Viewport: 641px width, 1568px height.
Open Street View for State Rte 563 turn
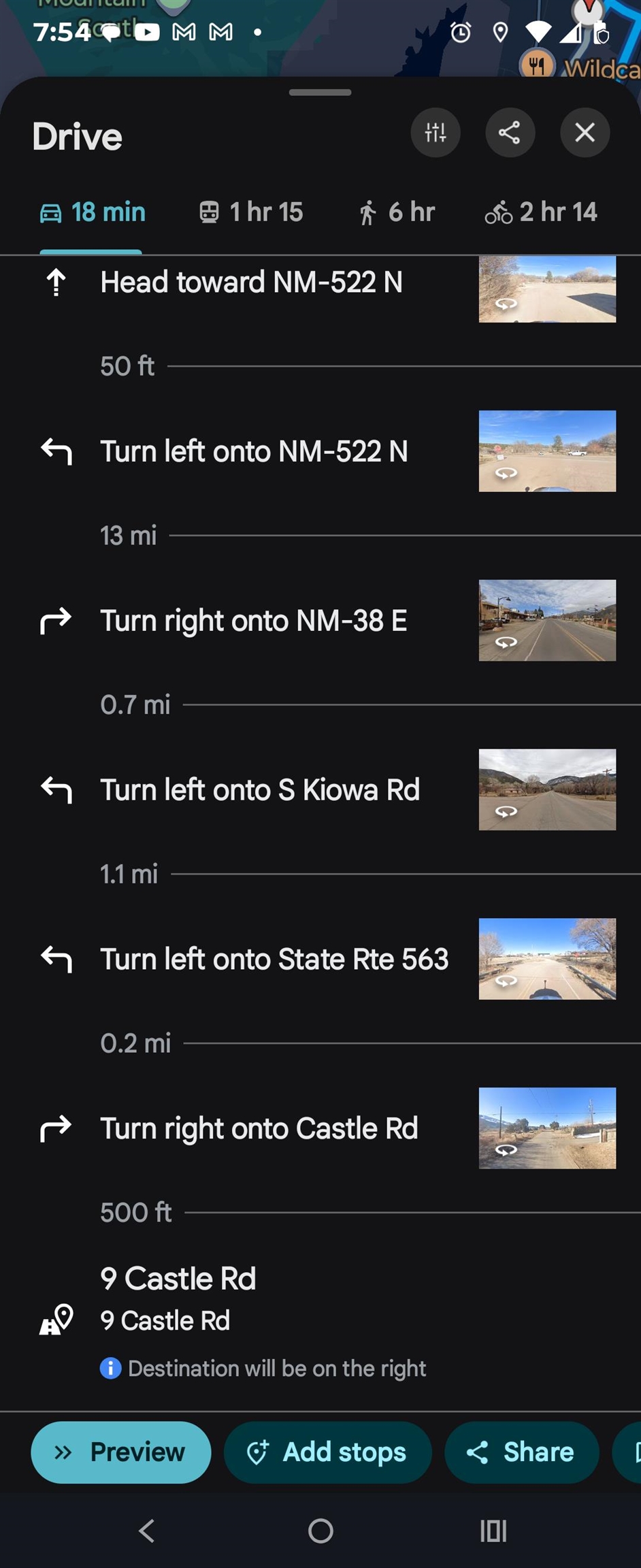point(547,959)
